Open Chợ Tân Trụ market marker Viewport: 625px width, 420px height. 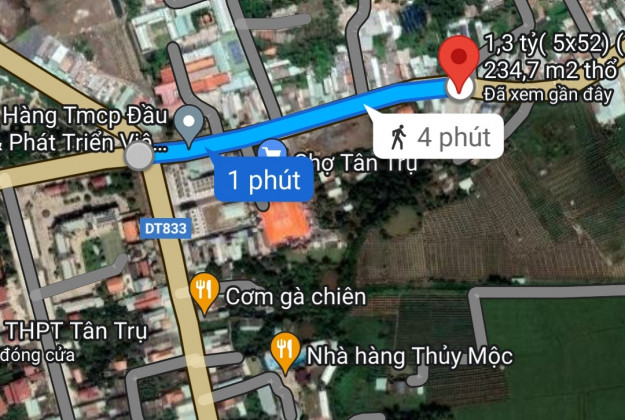(x=270, y=154)
